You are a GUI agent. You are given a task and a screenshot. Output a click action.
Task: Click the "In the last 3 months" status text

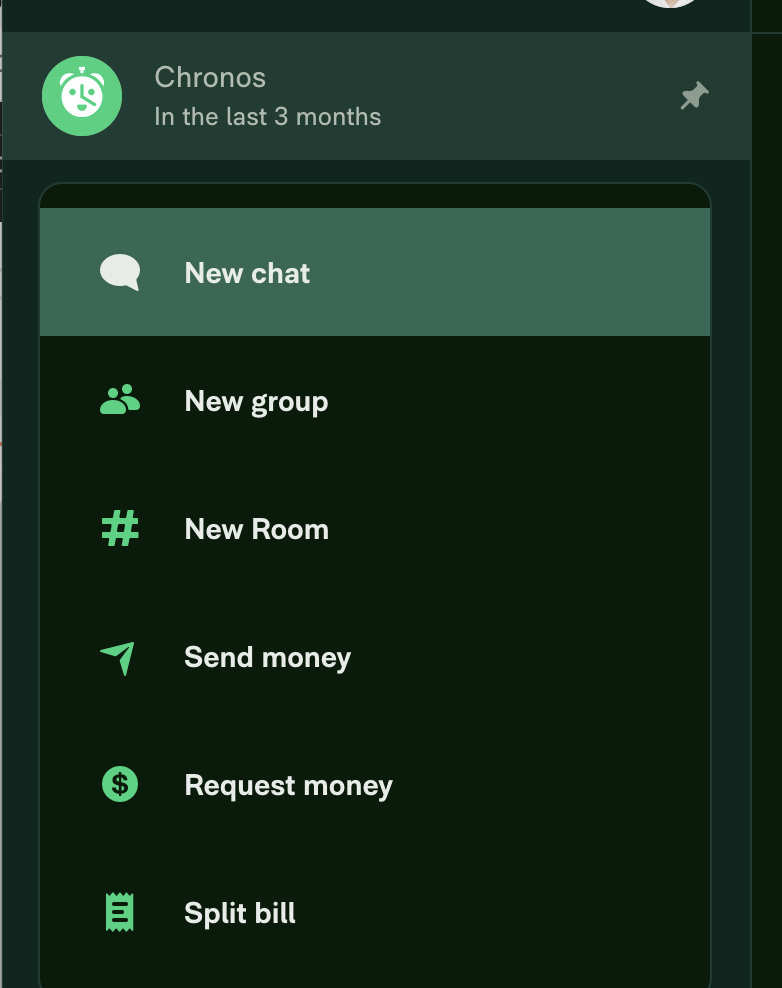268,116
